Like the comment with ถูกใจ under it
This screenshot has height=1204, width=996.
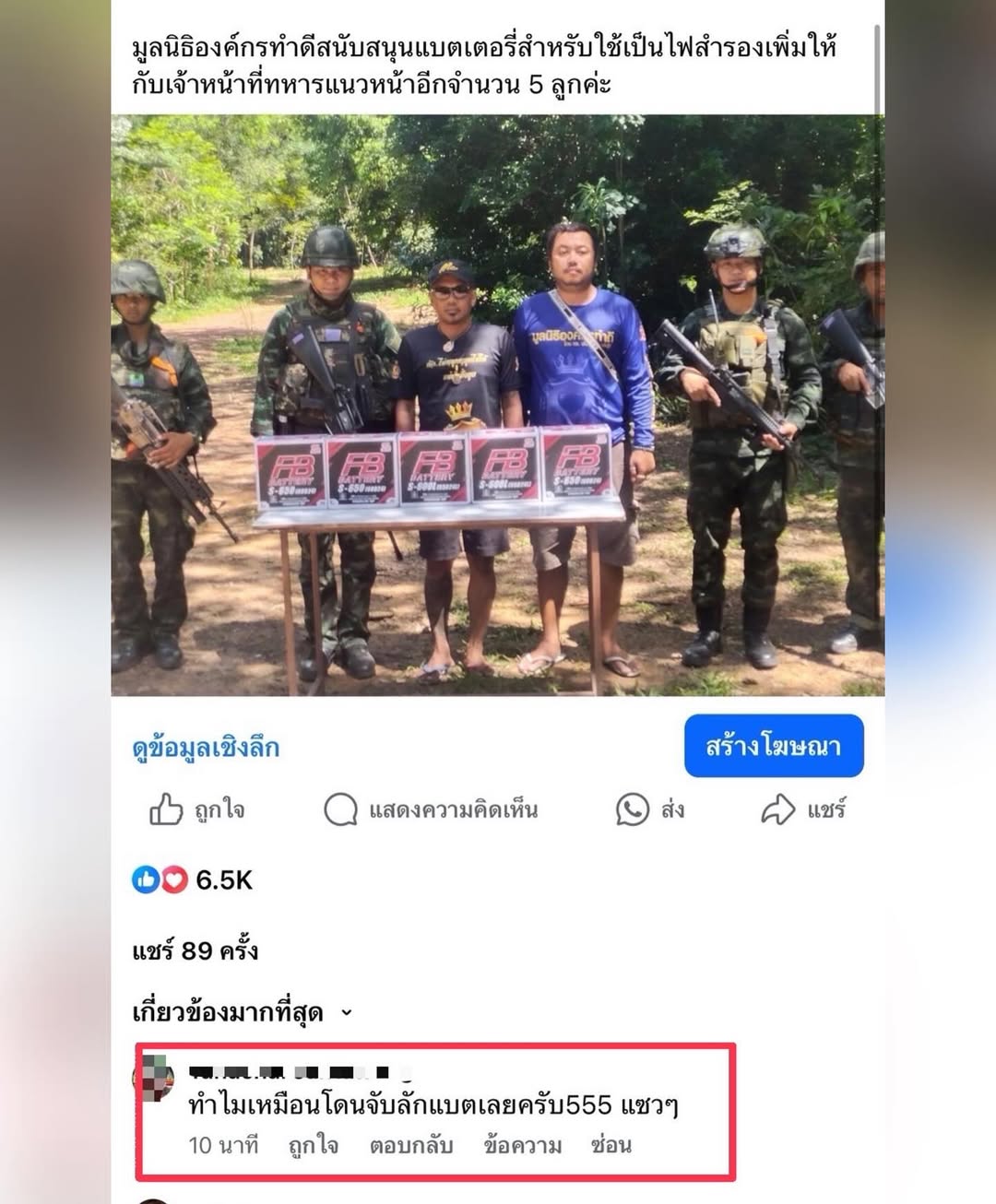point(313,1145)
